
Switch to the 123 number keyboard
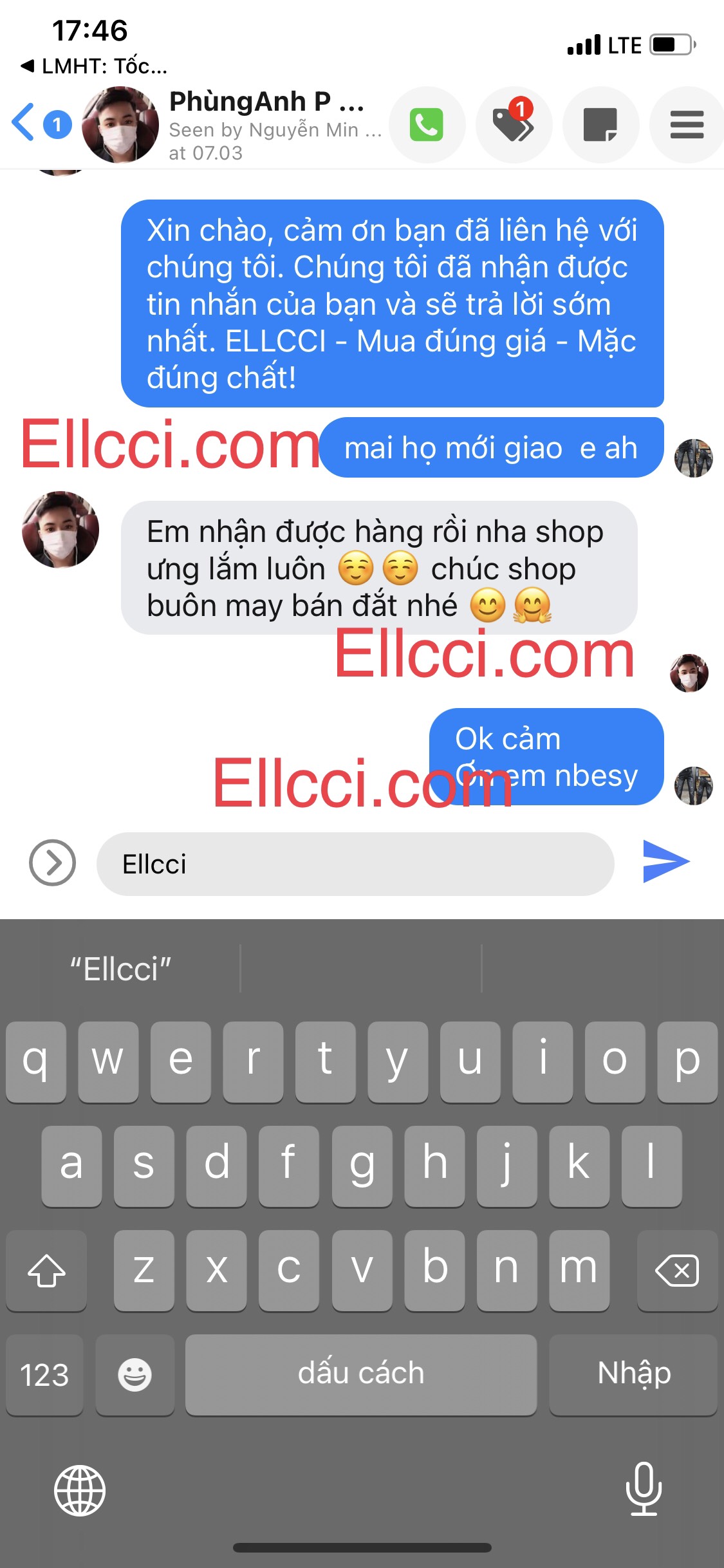coord(44,1374)
